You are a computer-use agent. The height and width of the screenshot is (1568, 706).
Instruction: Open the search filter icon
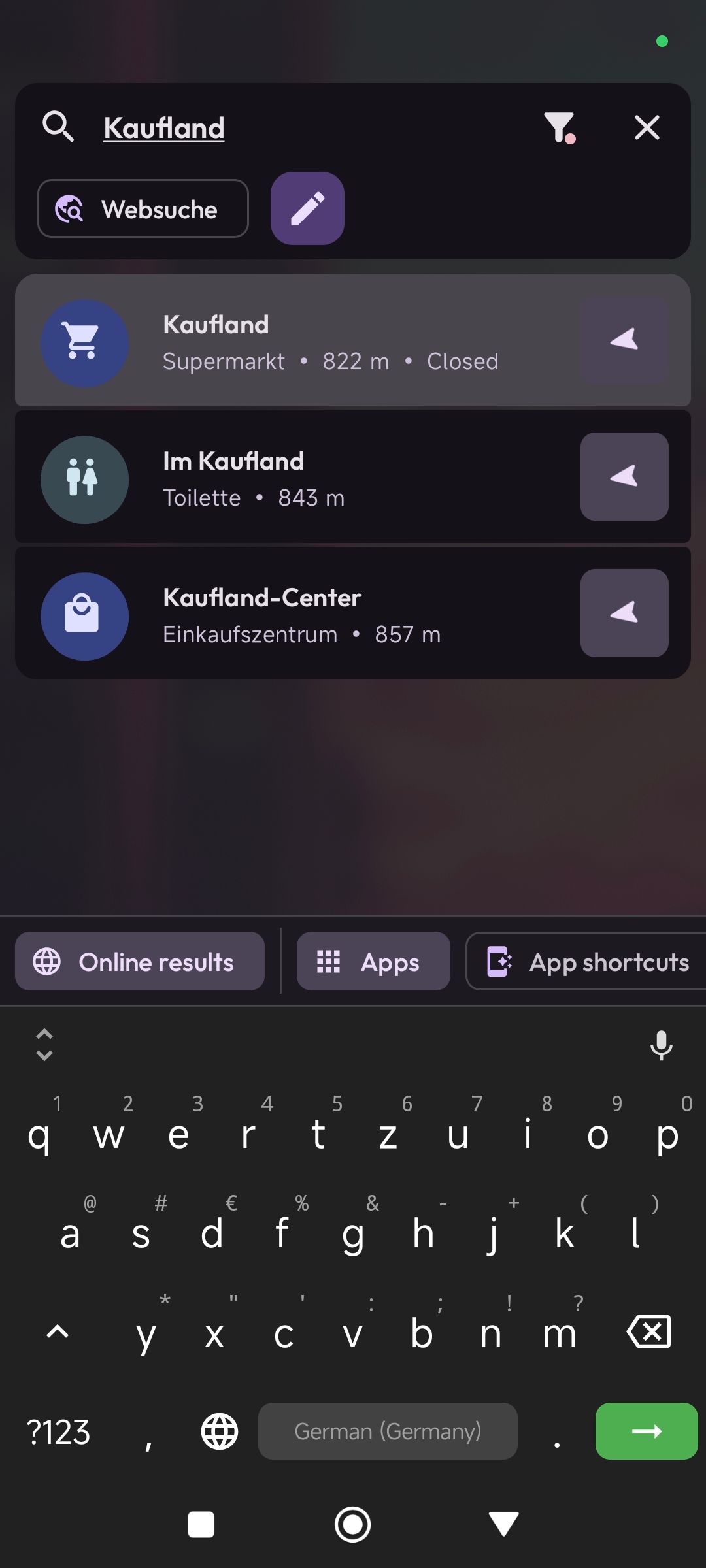coord(560,127)
